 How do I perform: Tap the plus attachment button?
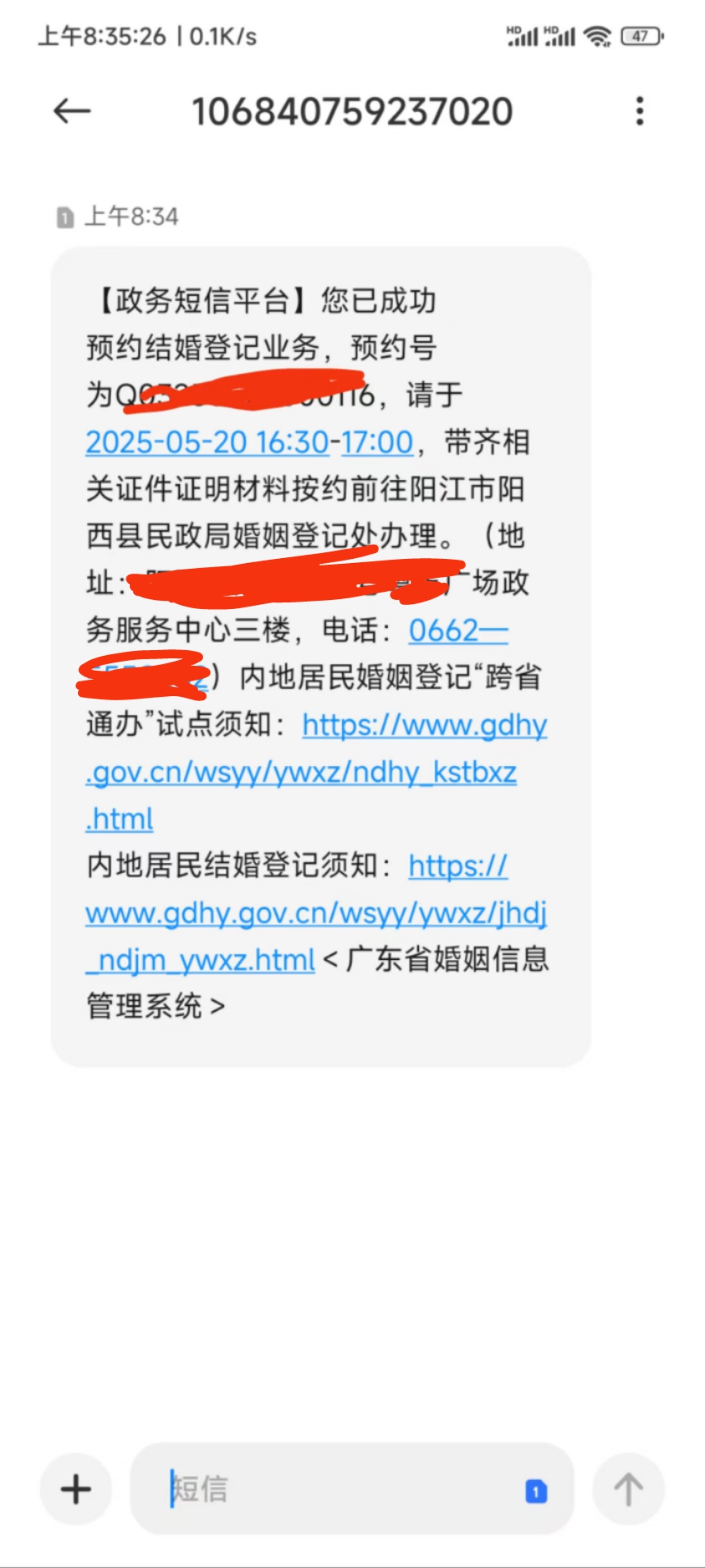(76, 1489)
